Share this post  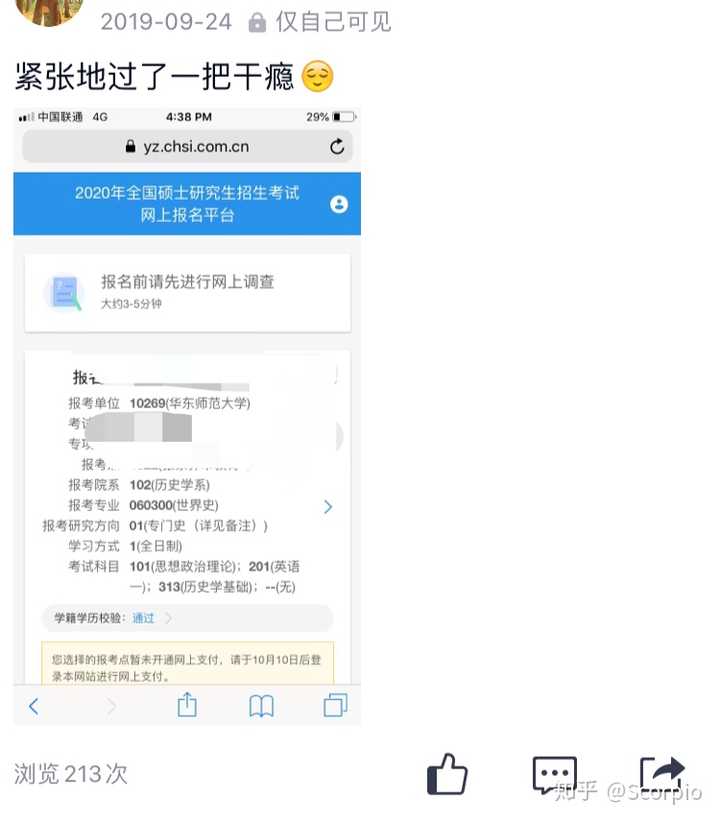coord(662,772)
